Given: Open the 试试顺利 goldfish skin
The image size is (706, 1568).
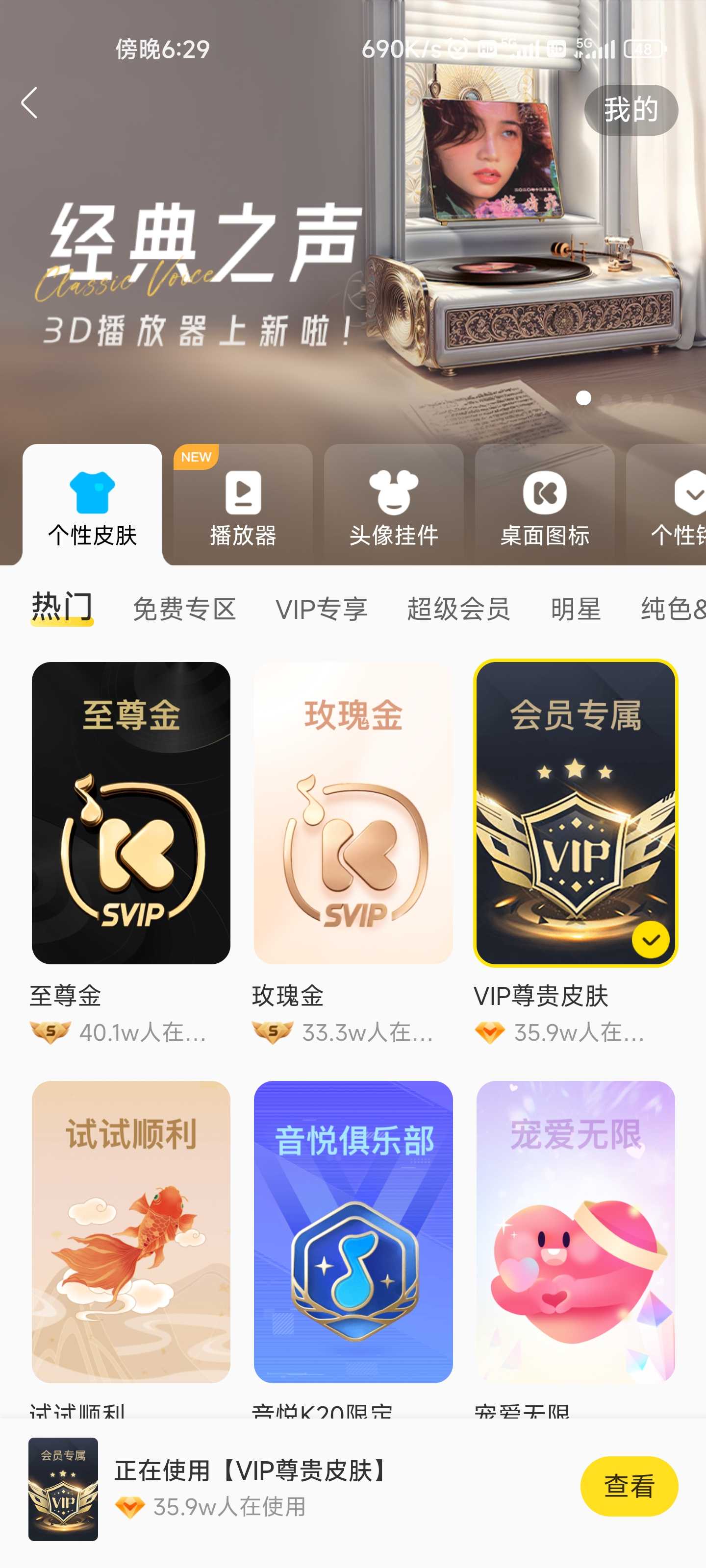Looking at the screenshot, I should (x=131, y=1231).
